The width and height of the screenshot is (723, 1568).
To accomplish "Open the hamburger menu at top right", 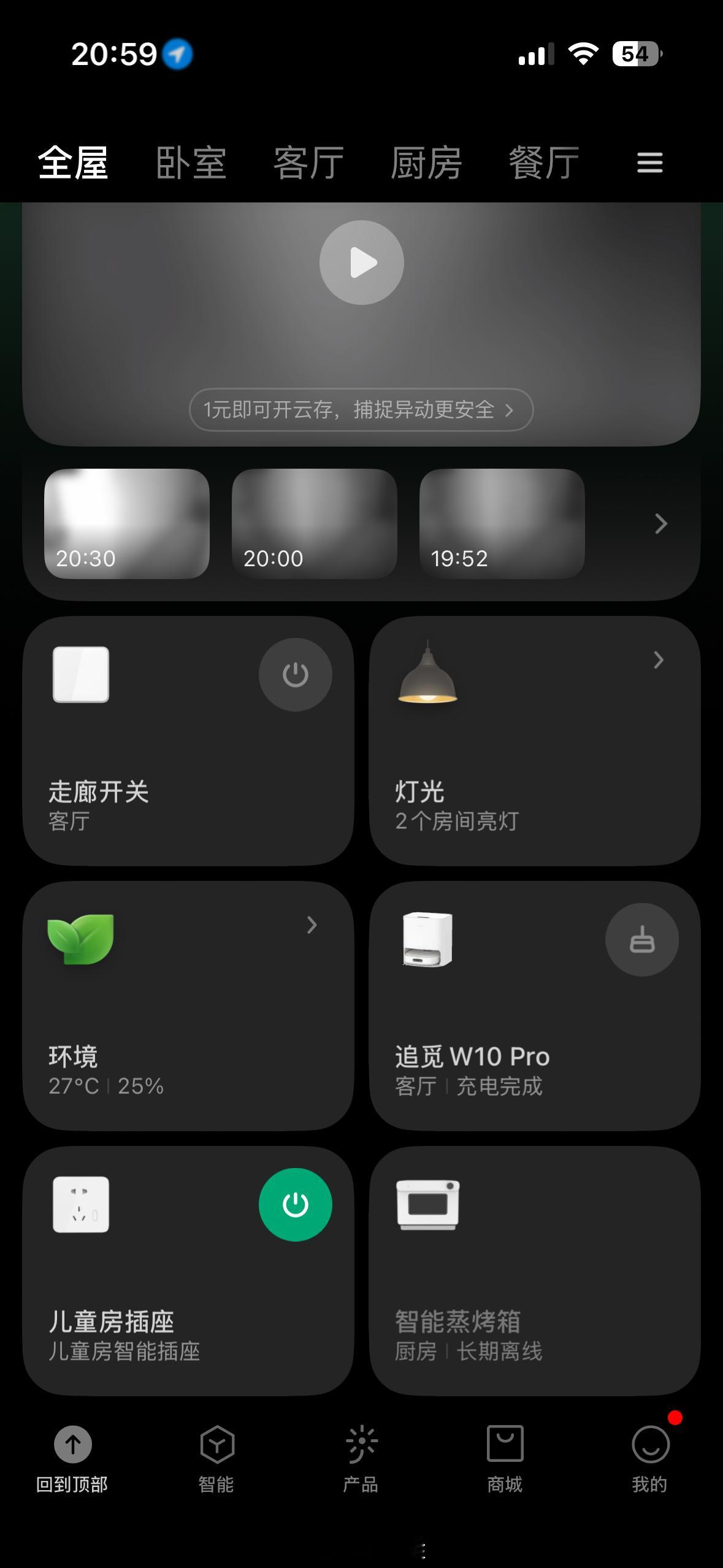I will (649, 162).
